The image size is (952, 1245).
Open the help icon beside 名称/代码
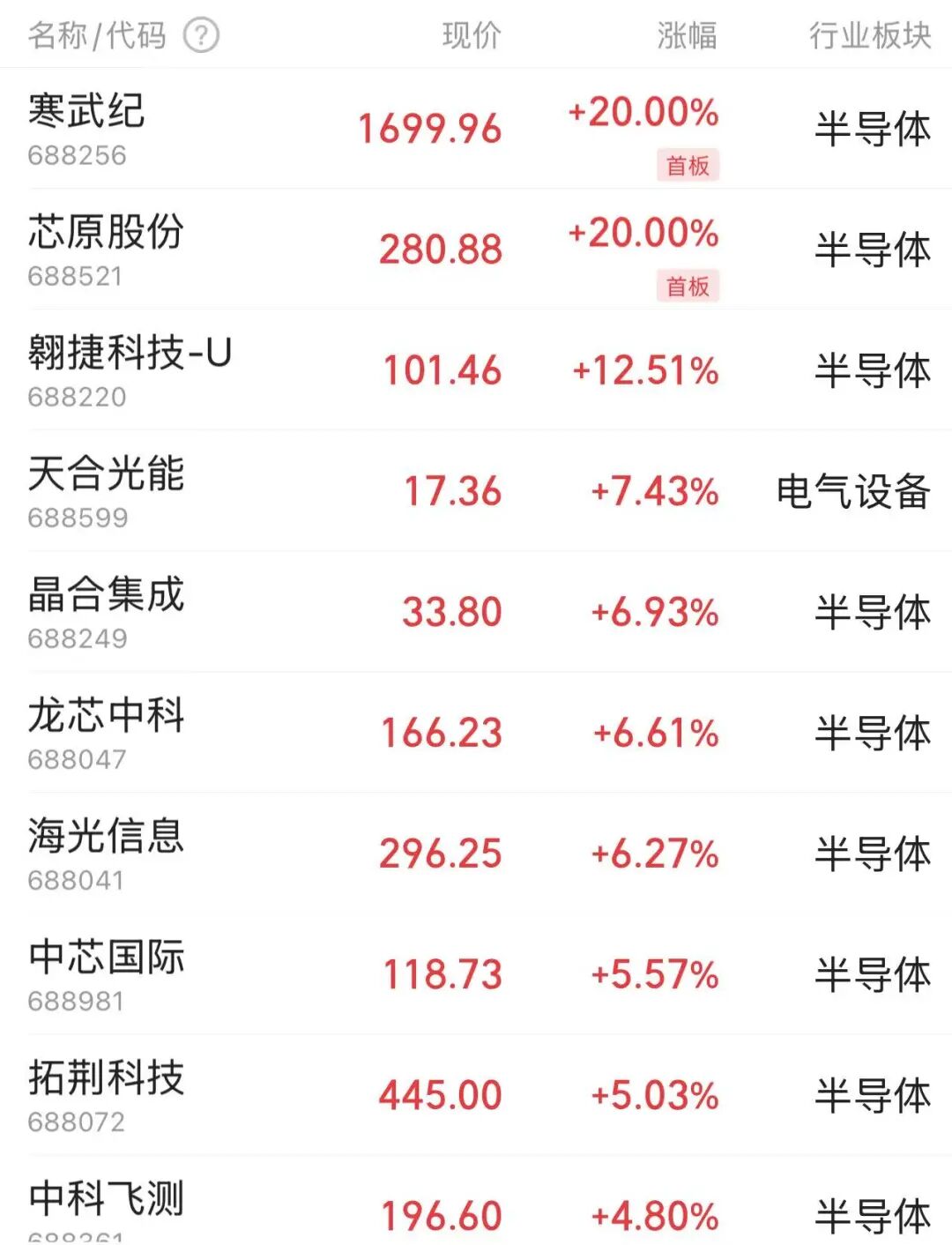click(x=201, y=36)
